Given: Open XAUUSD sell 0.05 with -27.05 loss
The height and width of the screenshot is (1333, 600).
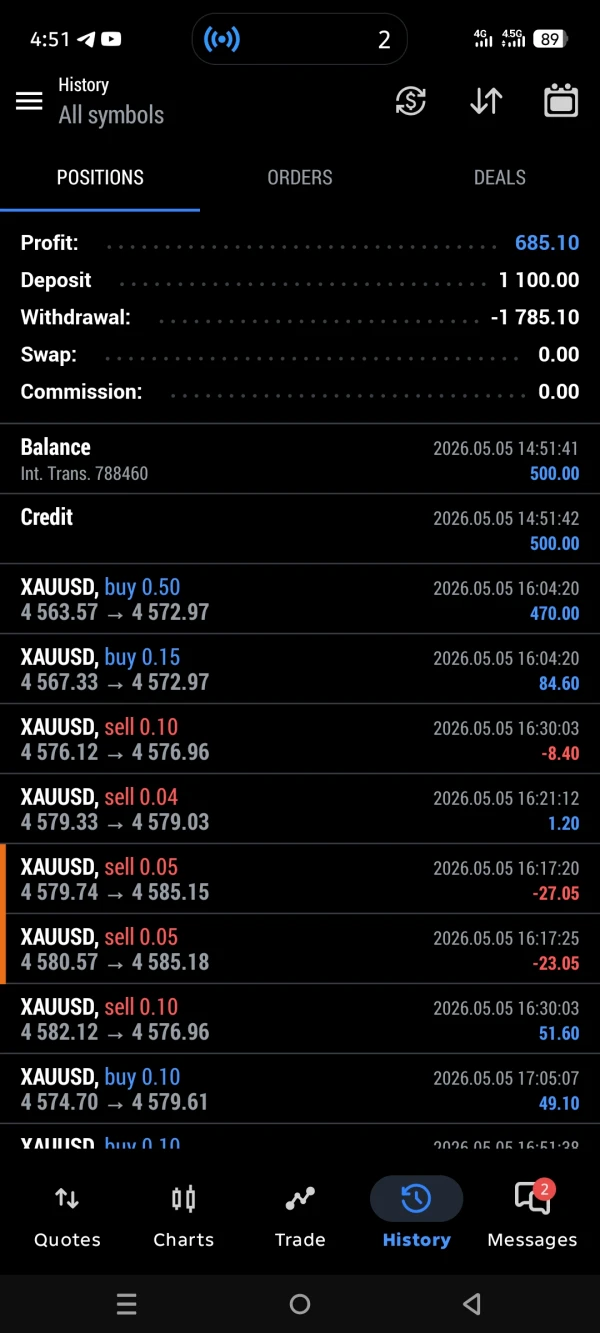Looking at the screenshot, I should pyautogui.click(x=300, y=879).
